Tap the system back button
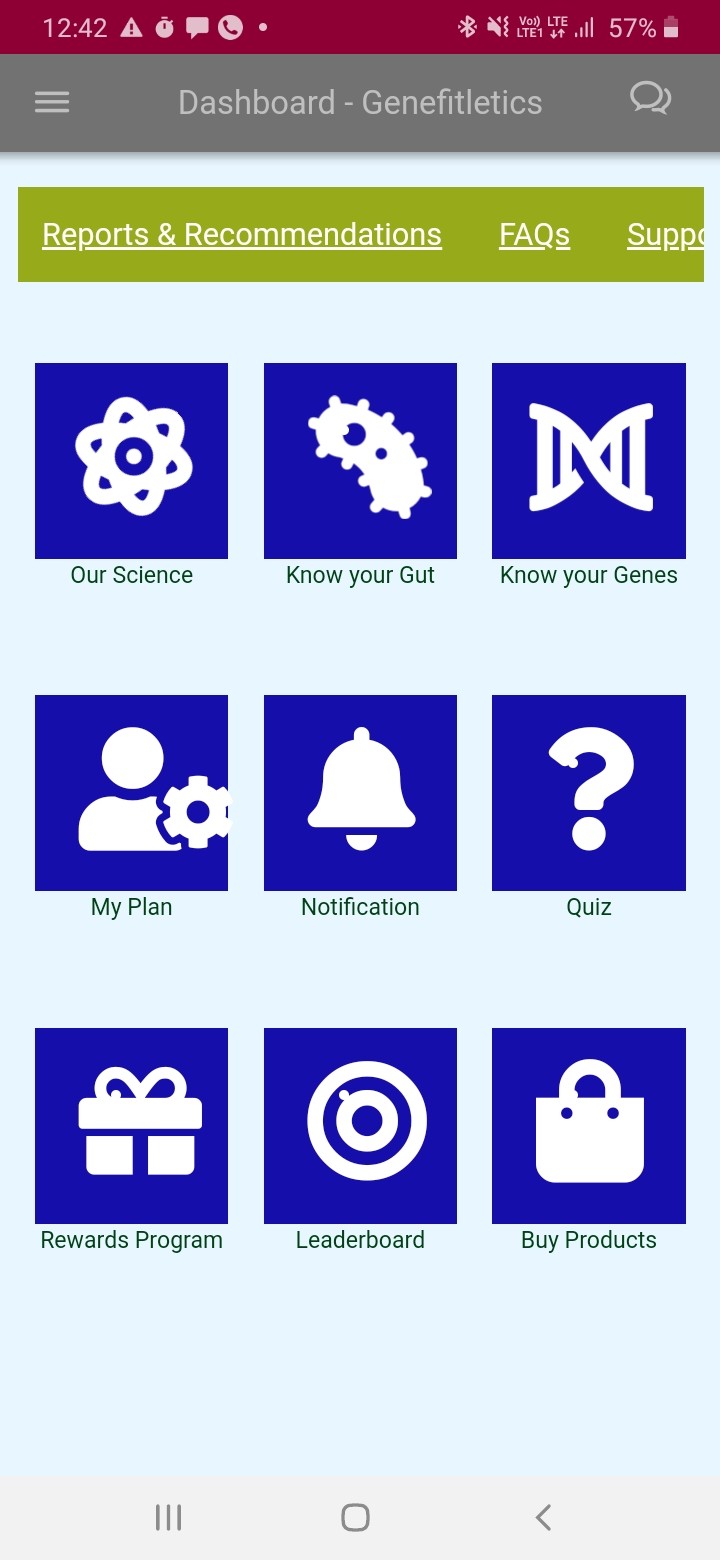720x1560 pixels. point(543,1517)
